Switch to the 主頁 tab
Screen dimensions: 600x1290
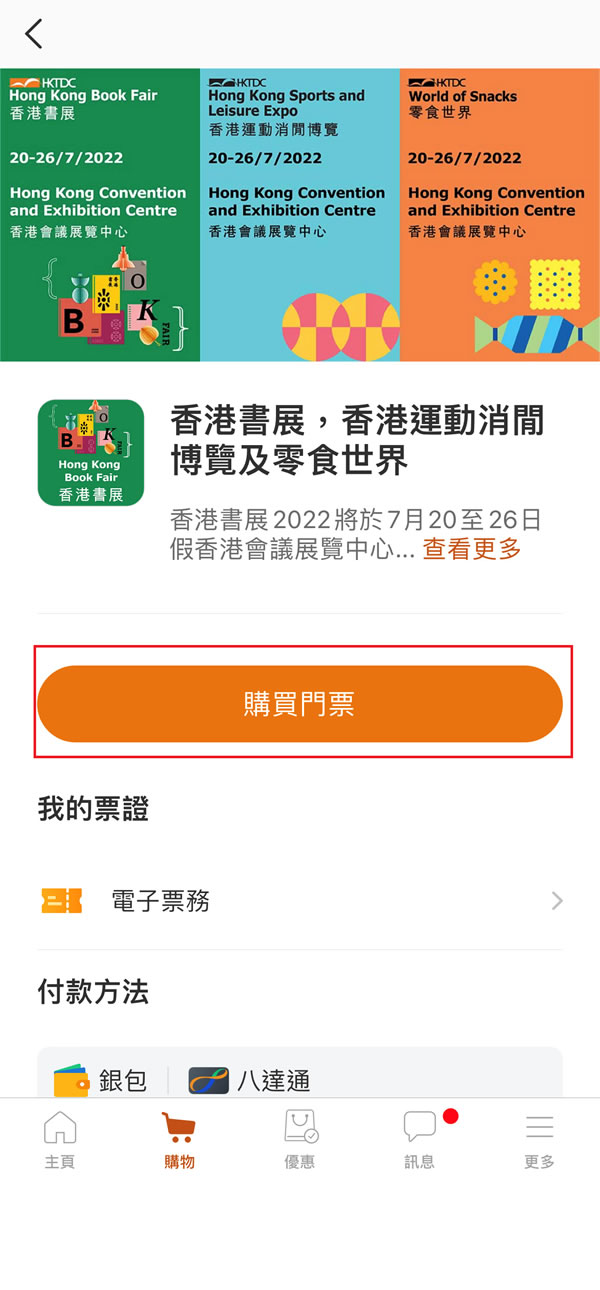60,1140
